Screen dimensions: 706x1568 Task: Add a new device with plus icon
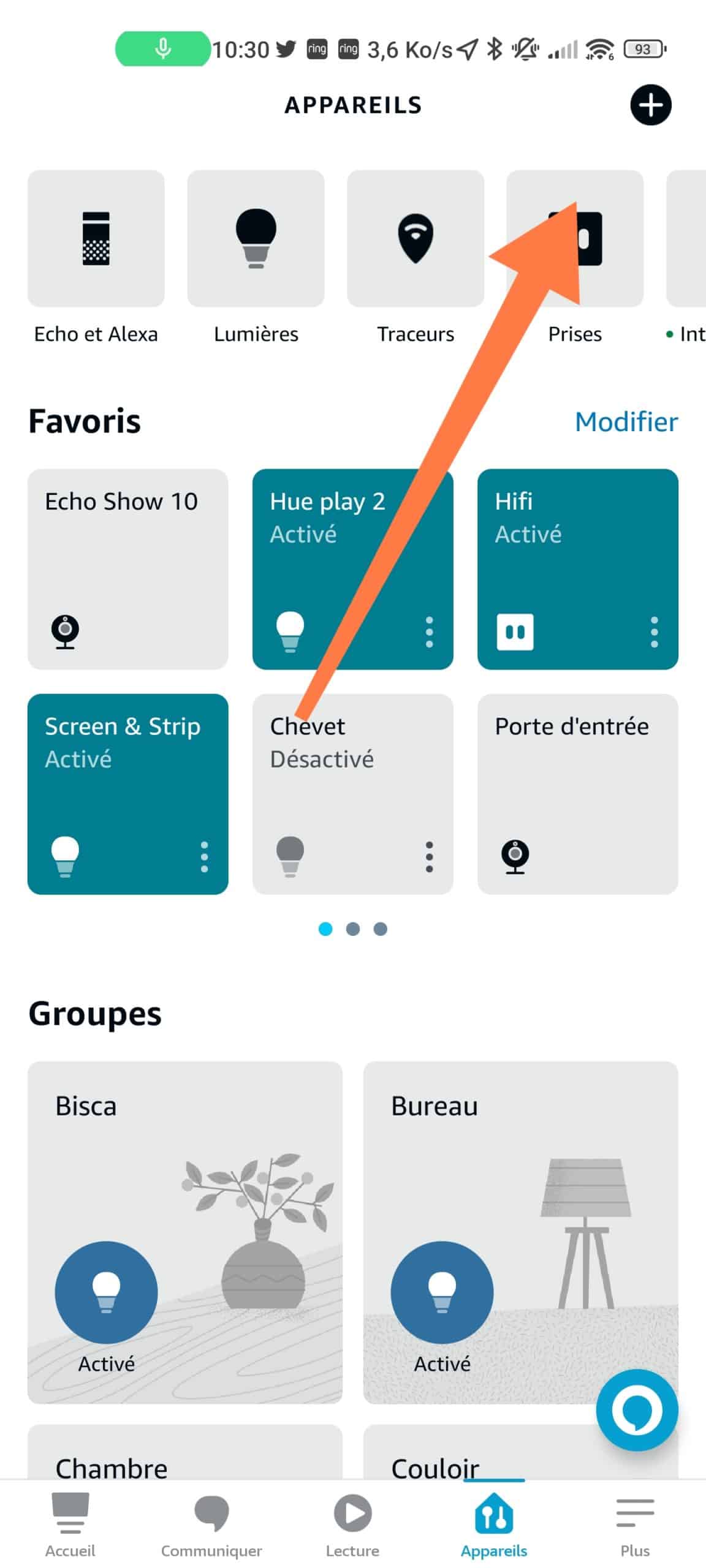(650, 105)
